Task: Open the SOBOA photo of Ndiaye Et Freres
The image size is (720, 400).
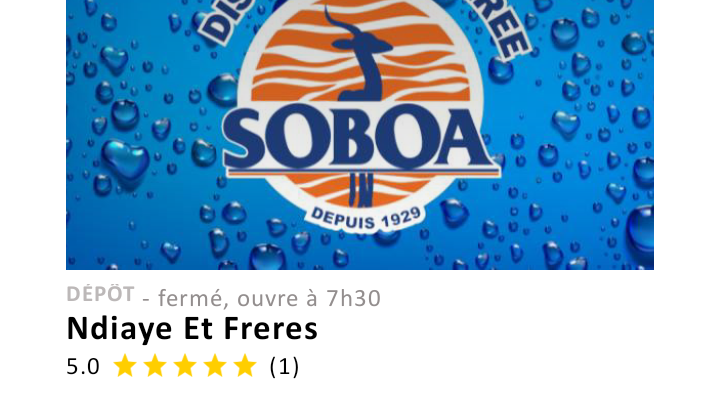Action: click(360, 135)
